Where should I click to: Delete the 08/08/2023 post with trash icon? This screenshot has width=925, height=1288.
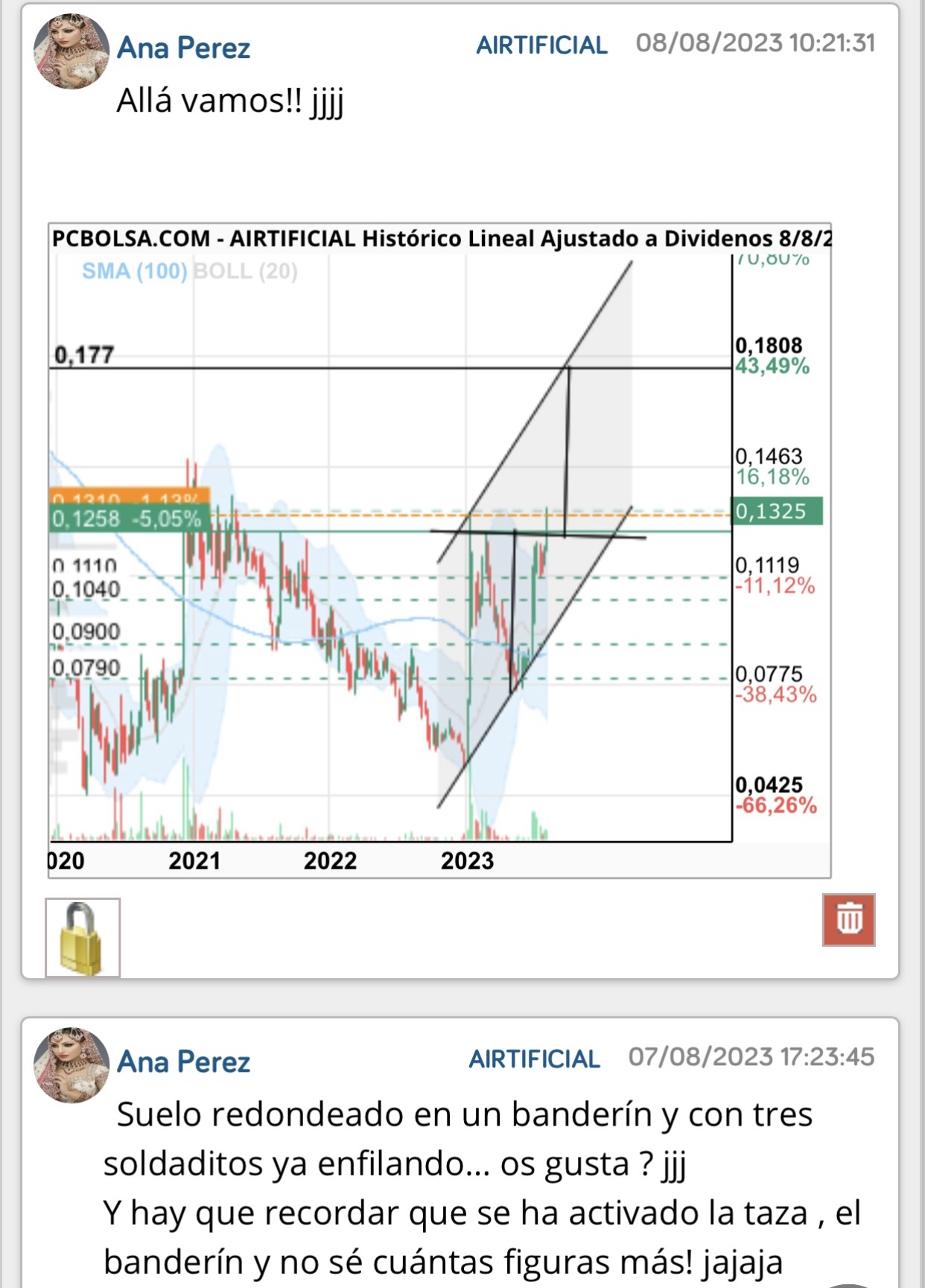pos(848,919)
